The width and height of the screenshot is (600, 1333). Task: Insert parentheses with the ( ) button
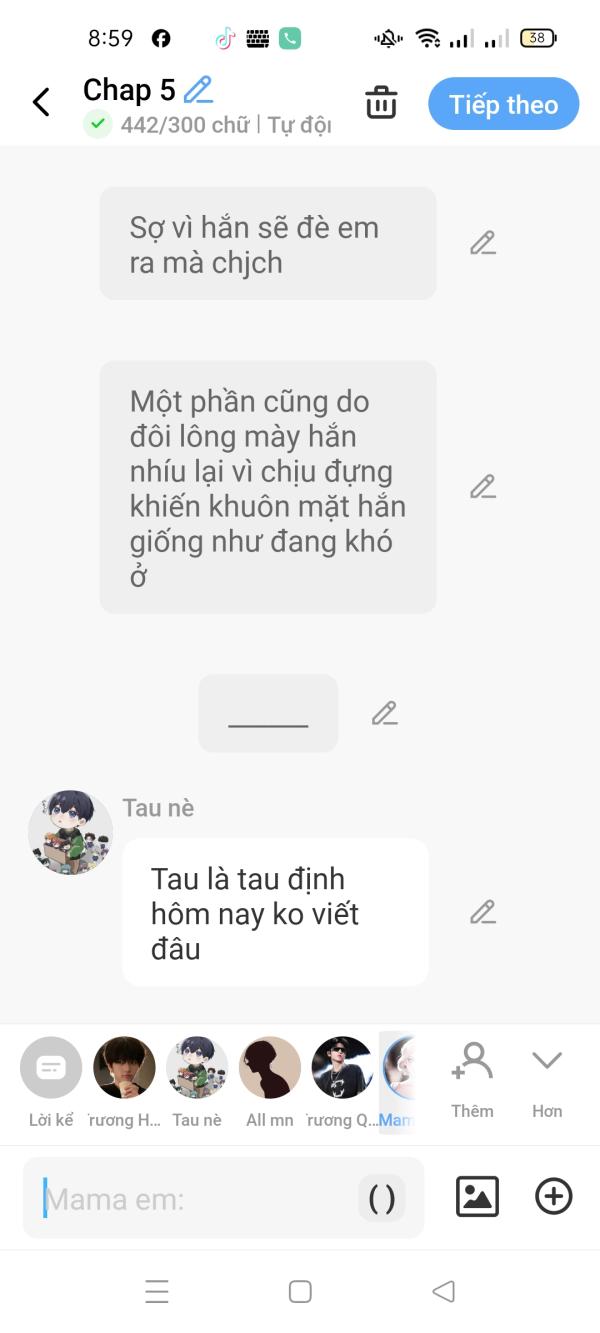pos(382,1198)
